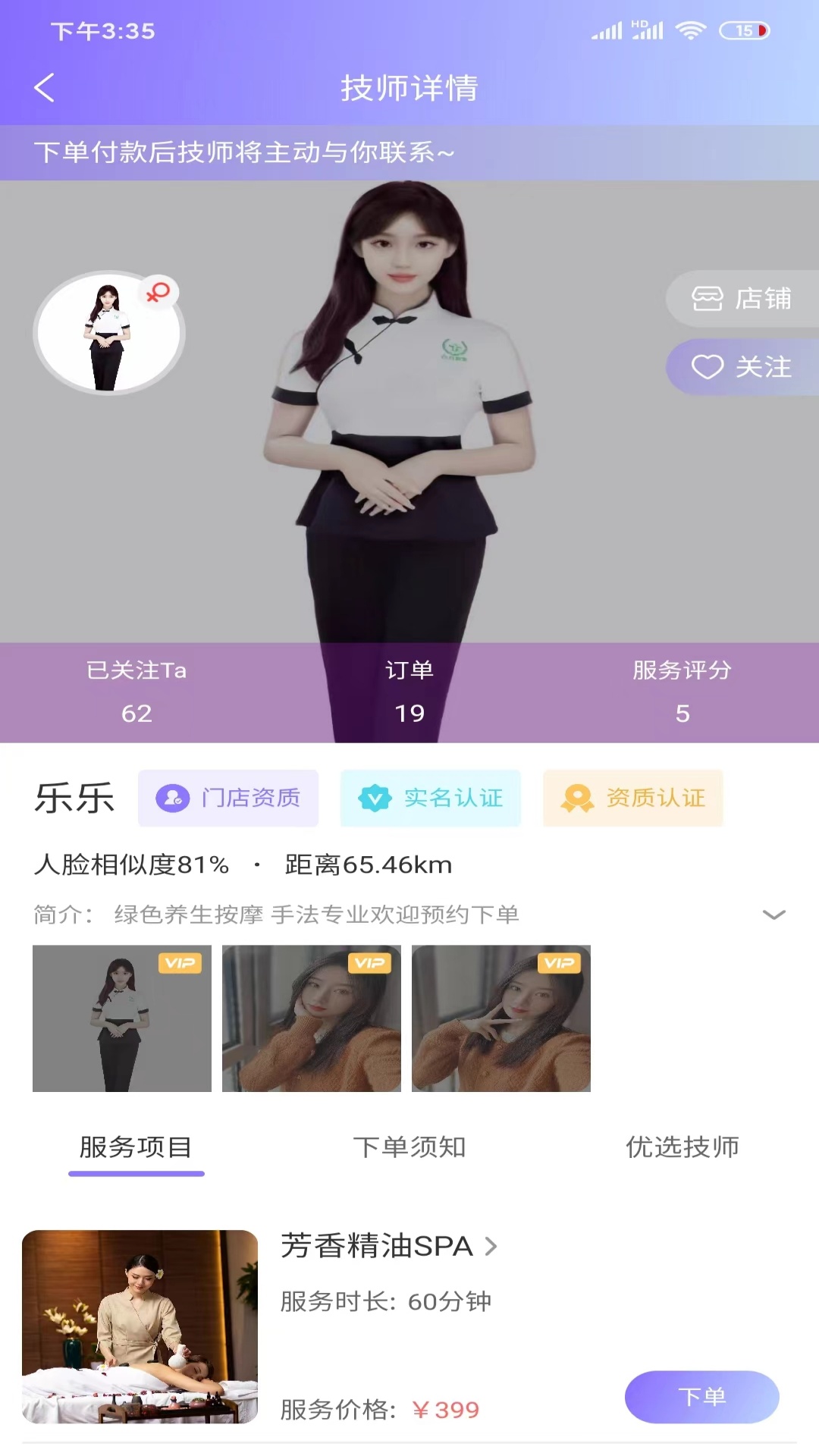Image resolution: width=819 pixels, height=1456 pixels.
Task: Expand the 简介 introduction with the chevron
Action: tap(773, 915)
